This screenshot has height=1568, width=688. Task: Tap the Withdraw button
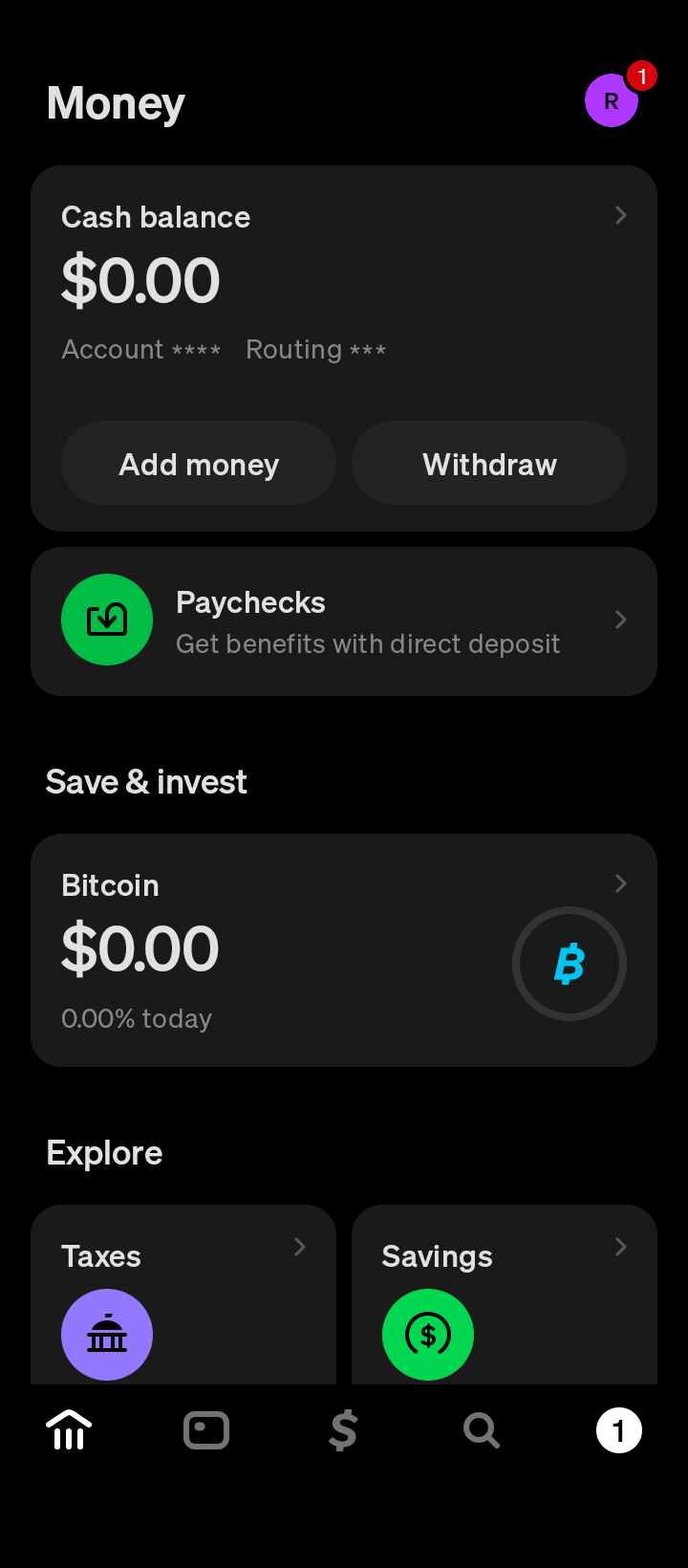coord(489,464)
